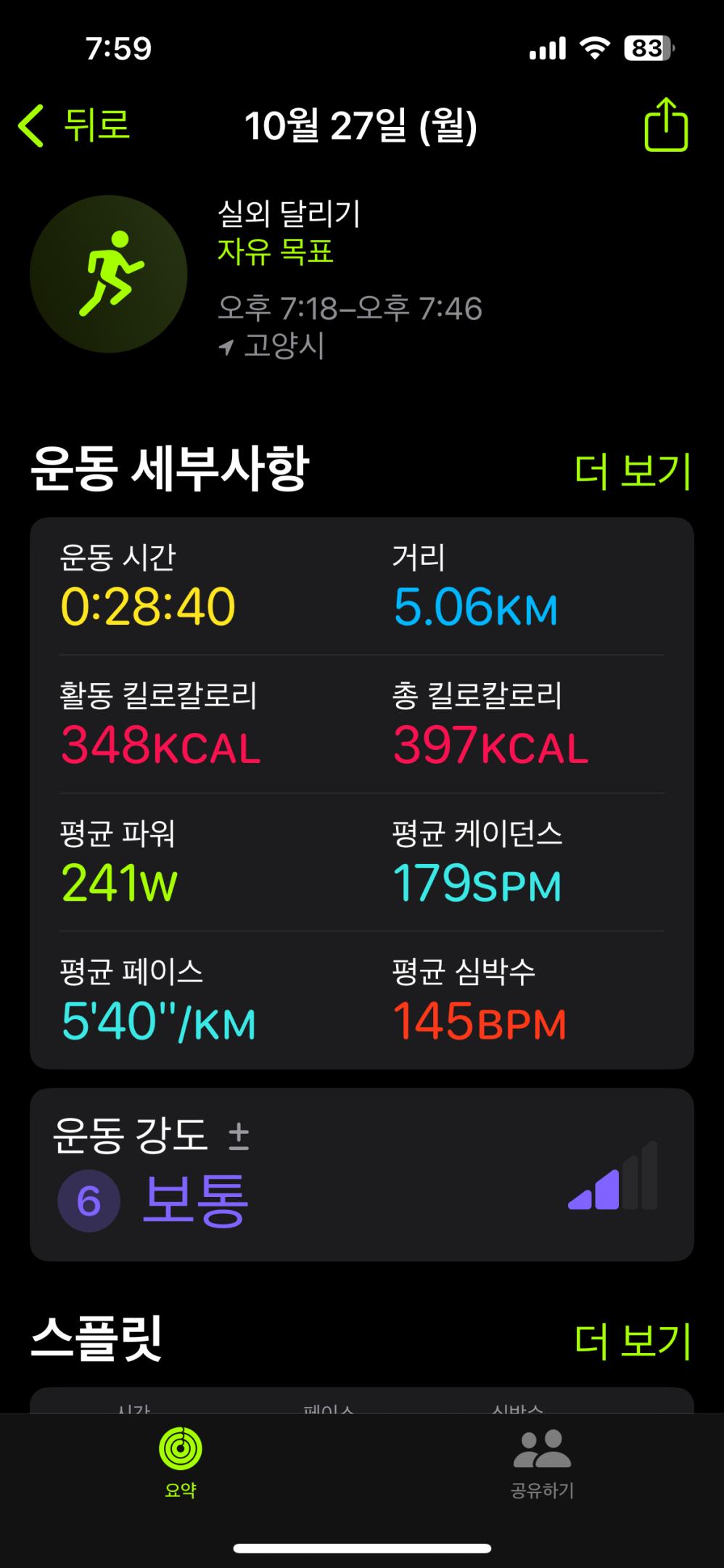Tap the average pace value 5'40"/KM

point(157,1021)
